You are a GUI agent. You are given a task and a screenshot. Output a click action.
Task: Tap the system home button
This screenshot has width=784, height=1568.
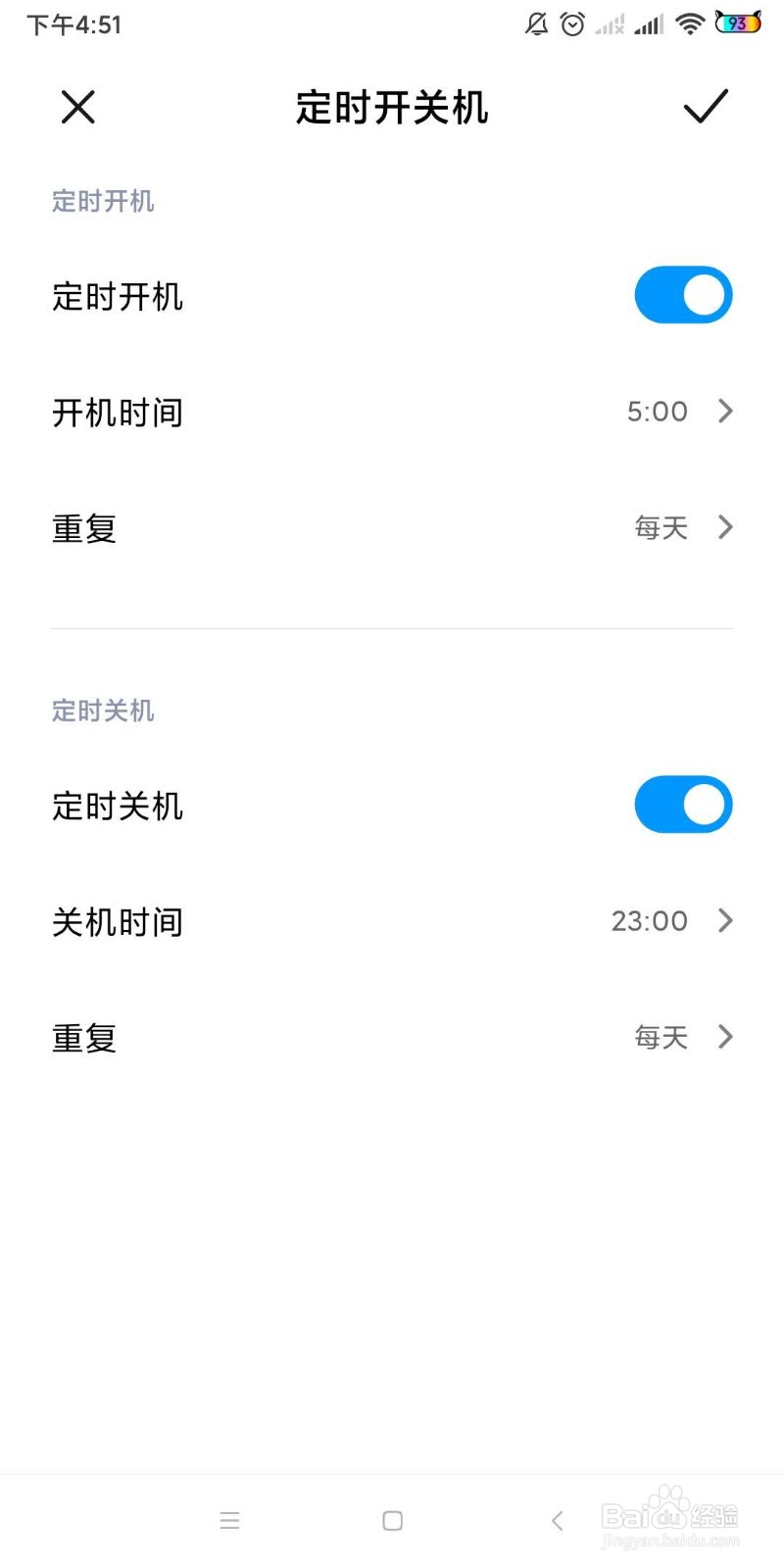point(392,1520)
